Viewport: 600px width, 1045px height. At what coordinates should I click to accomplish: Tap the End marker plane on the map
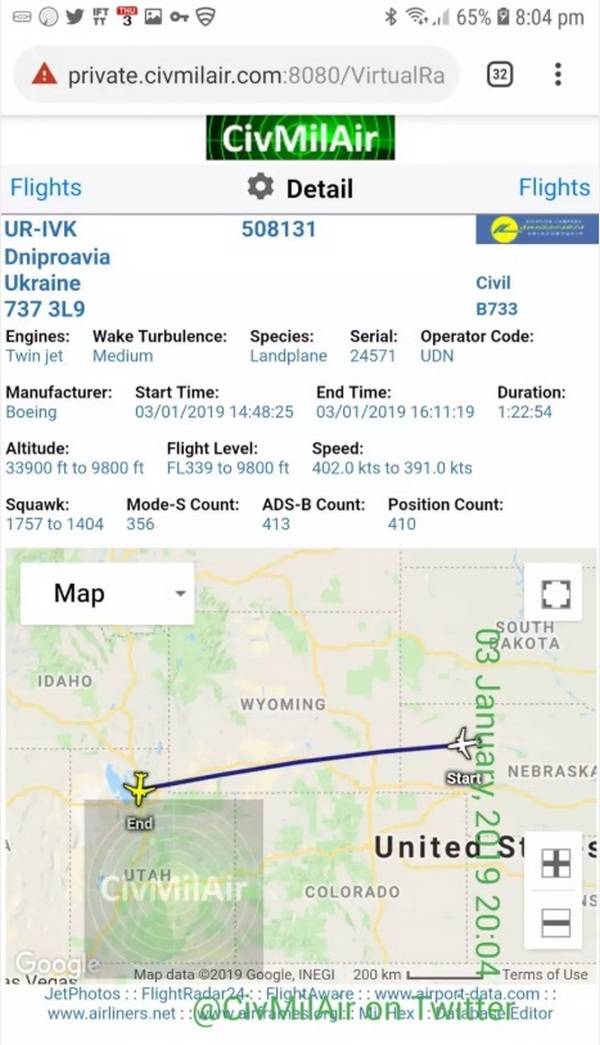click(139, 788)
